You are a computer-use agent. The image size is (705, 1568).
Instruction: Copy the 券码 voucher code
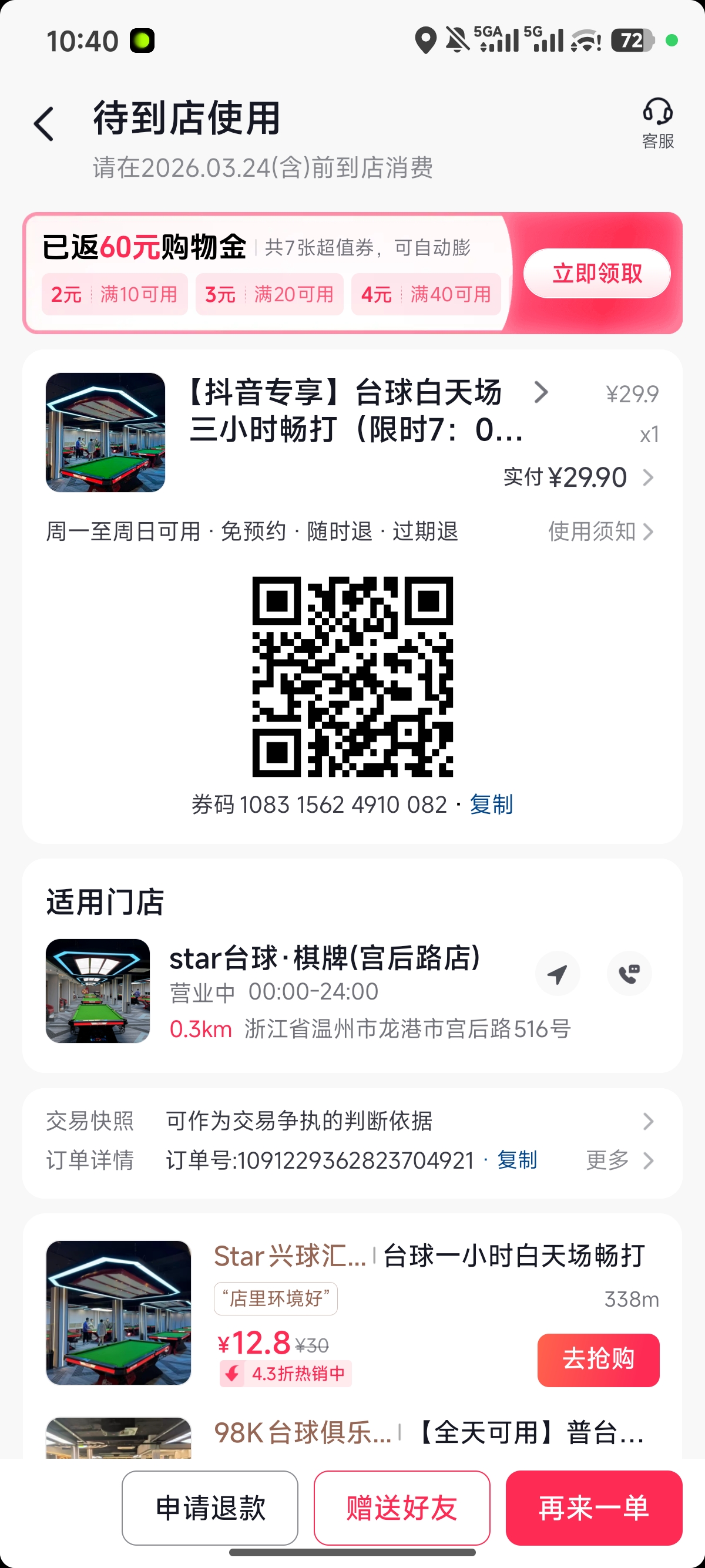[491, 805]
